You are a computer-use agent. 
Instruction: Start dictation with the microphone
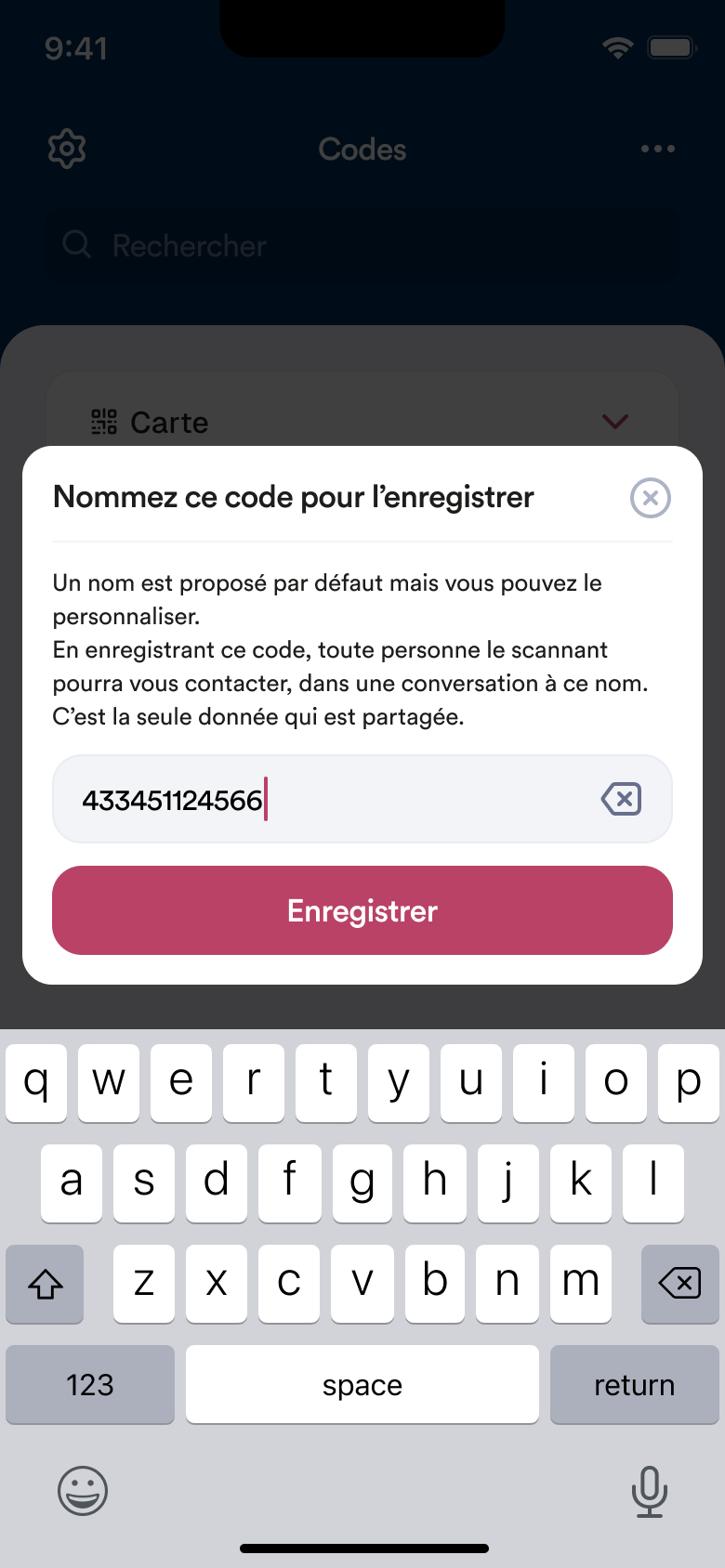(x=649, y=1490)
